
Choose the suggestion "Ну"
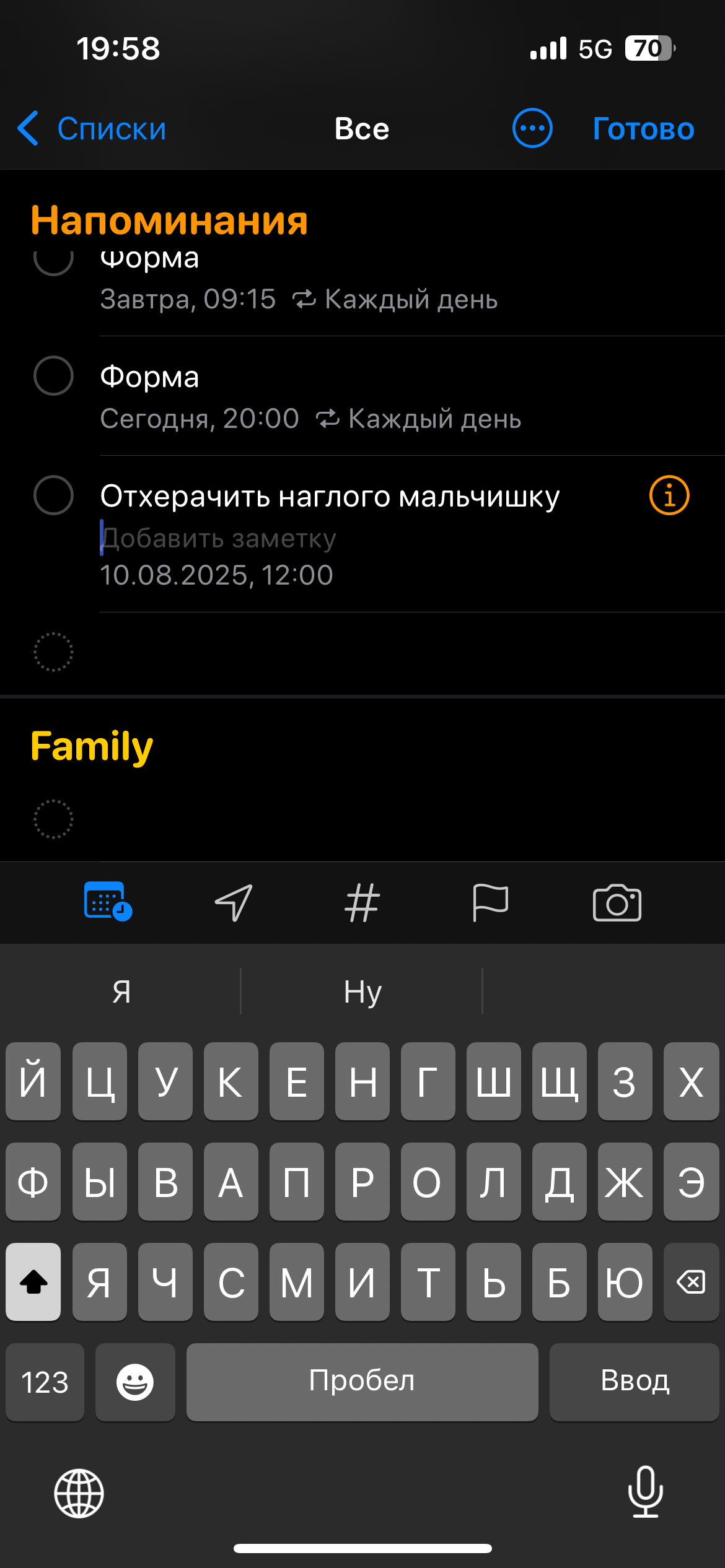(362, 991)
